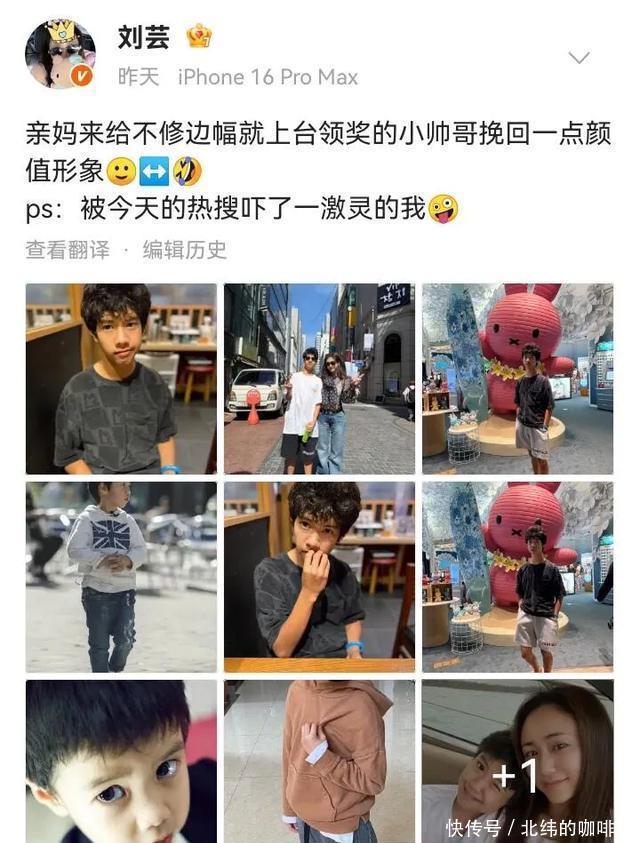Open toddler photo in Union Jack sweater
The width and height of the screenshot is (640, 843).
pos(120,577)
